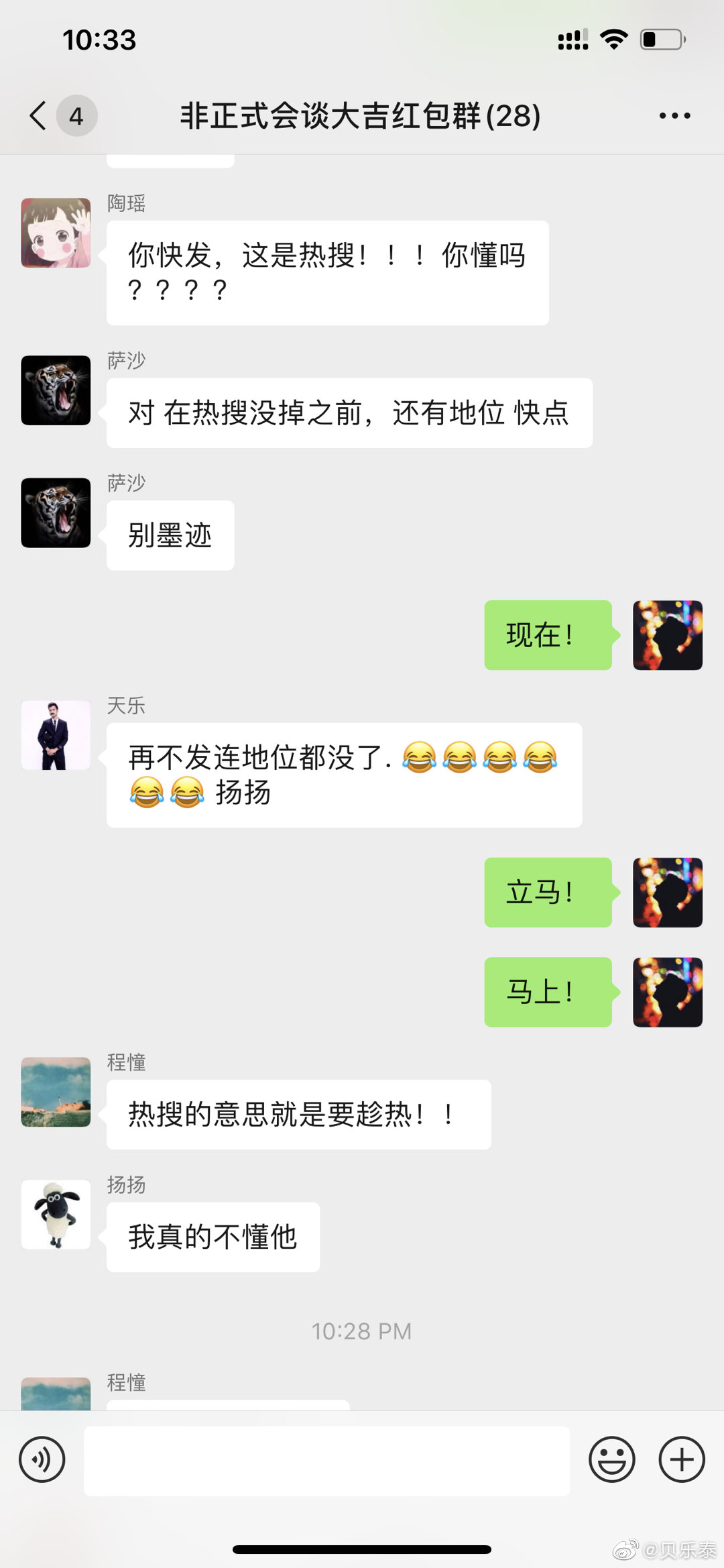Switch to voice message input
The width and height of the screenshot is (724, 1568).
42,1459
